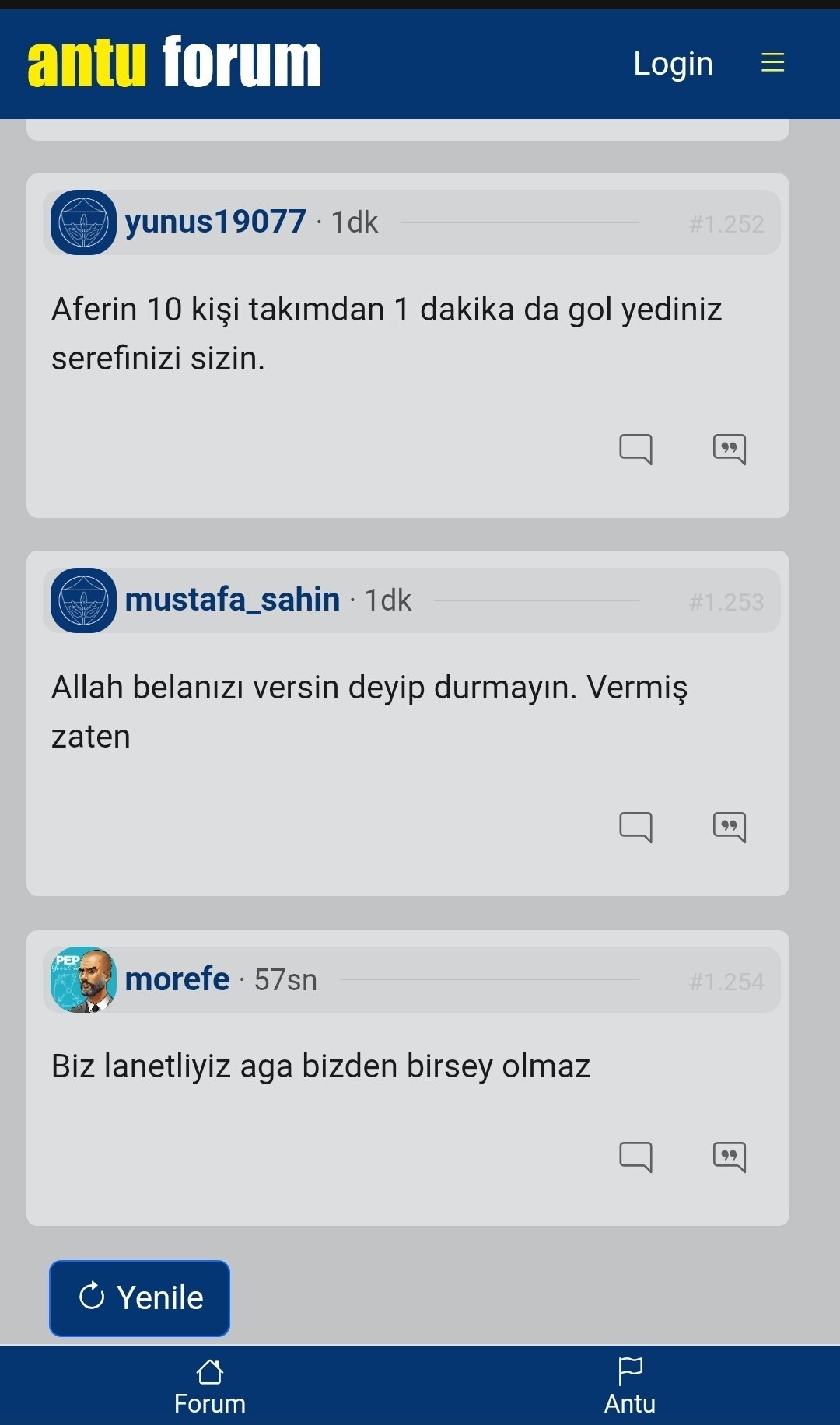
Task: Reply to mustafa_sahin's post
Action: (x=635, y=827)
